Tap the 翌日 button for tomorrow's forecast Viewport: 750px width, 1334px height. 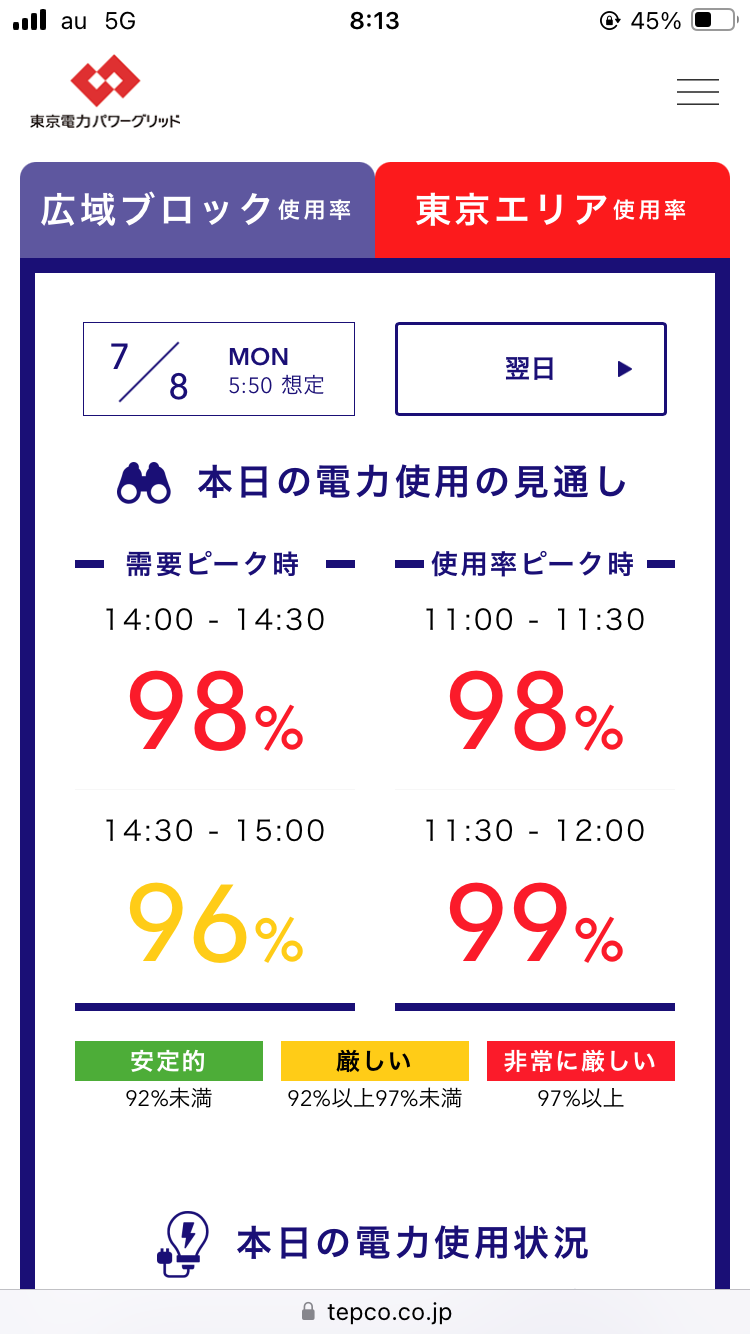pyautogui.click(x=531, y=369)
